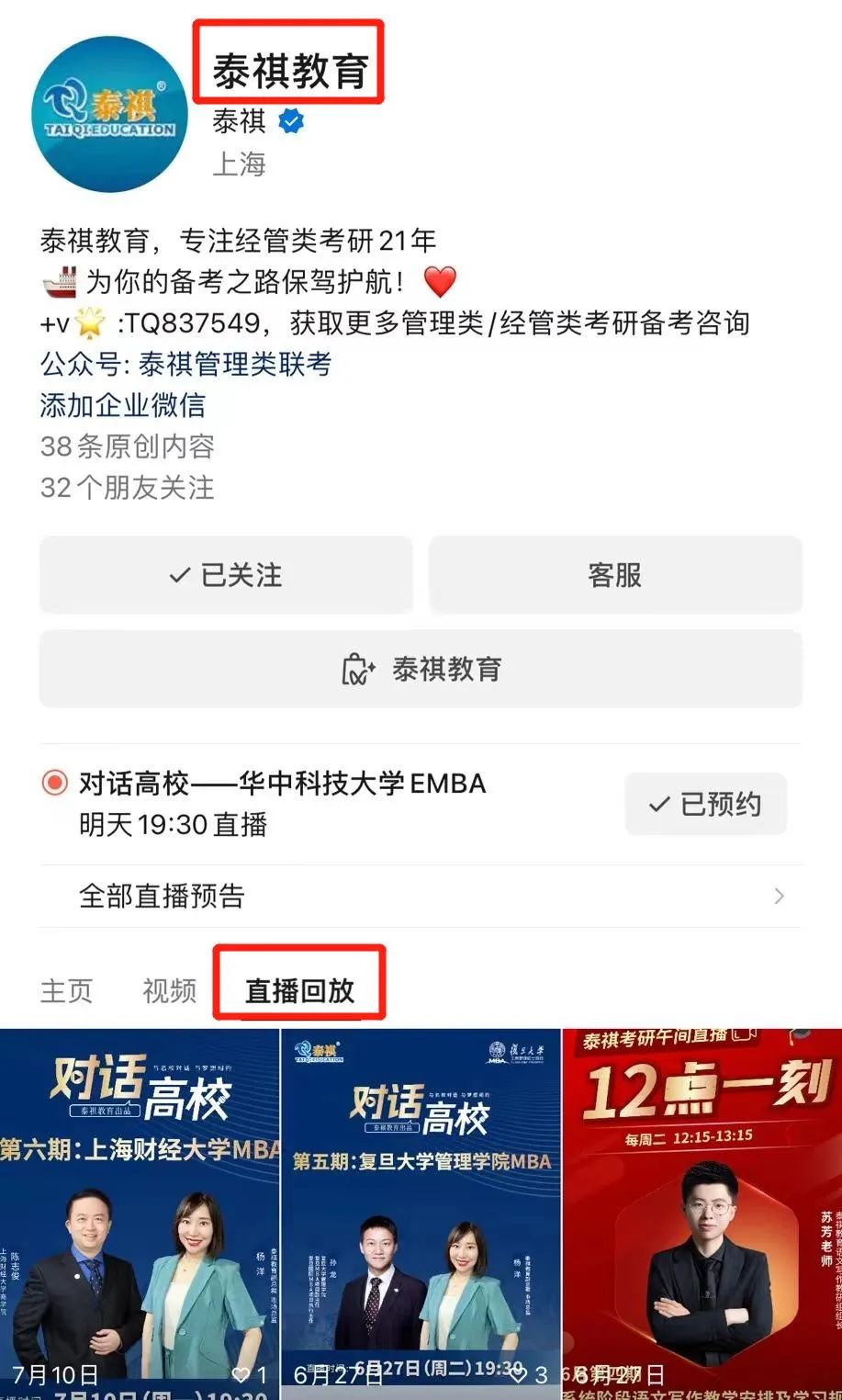Image resolution: width=842 pixels, height=1400 pixels.
Task: Open the 上海财经大学MBA replay from 7月10日
Action: [x=140, y=1213]
